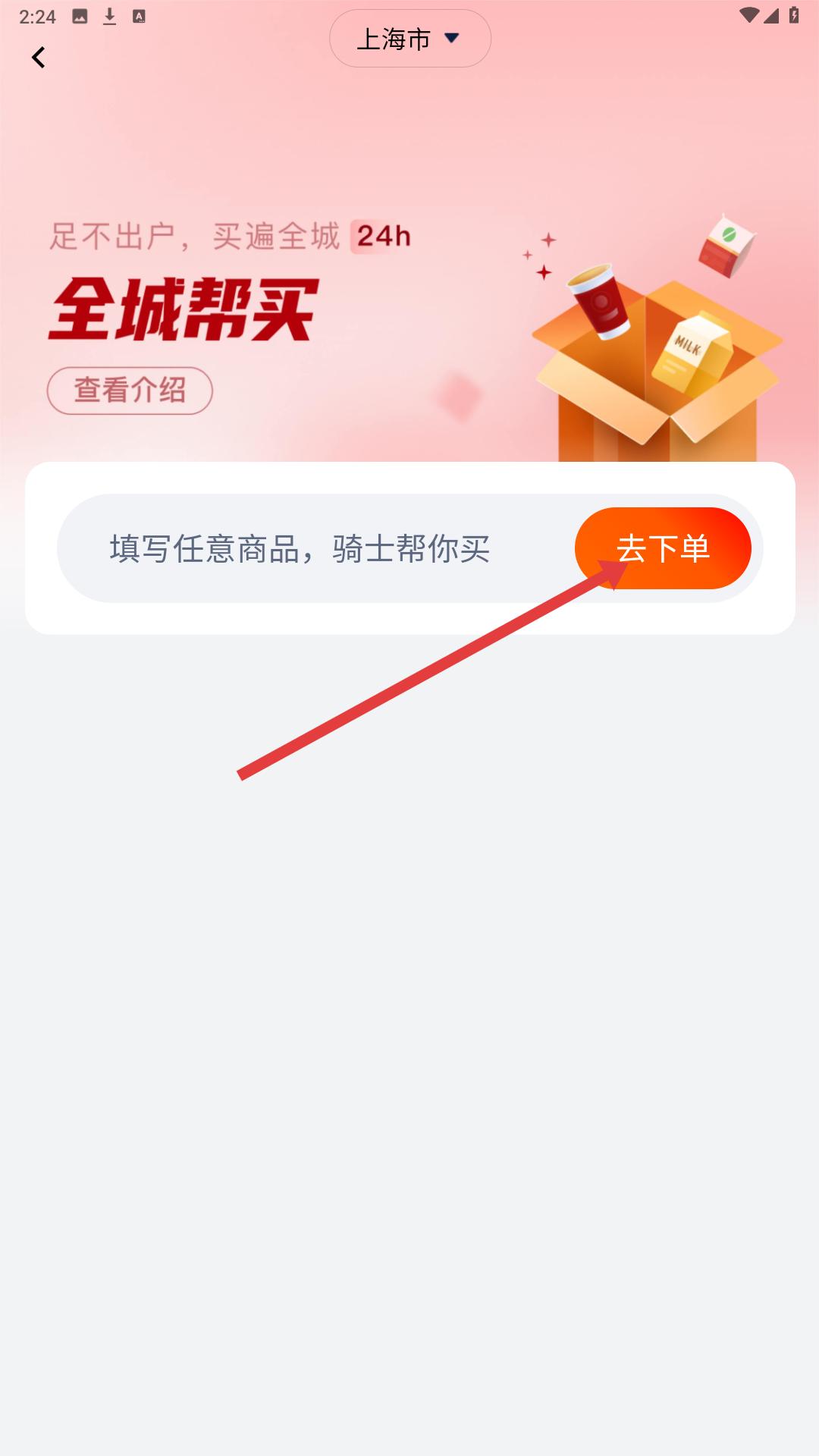
Task: Tap 去下单 to place an order
Action: click(663, 548)
